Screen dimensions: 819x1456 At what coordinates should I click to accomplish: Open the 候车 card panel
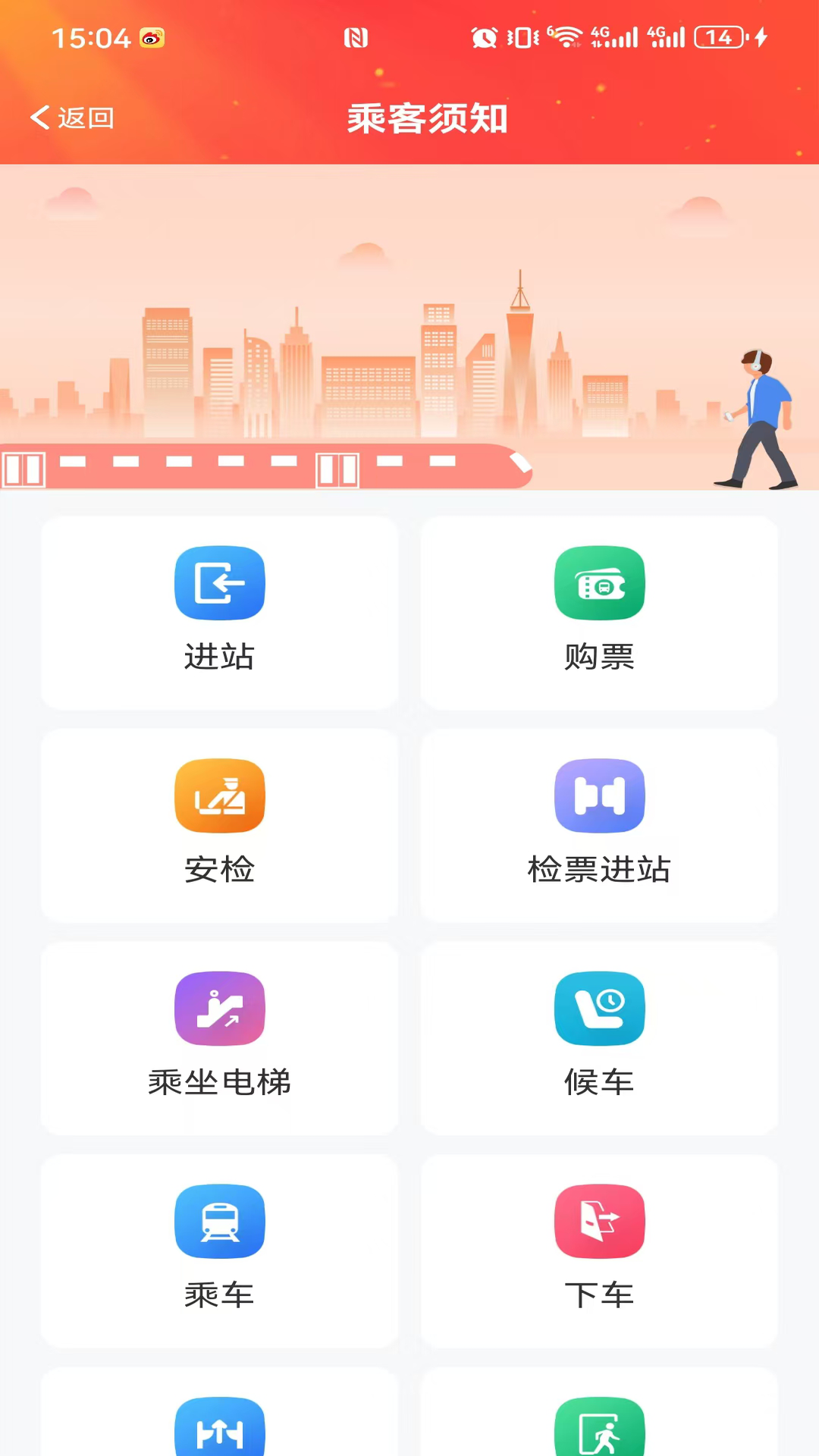pyautogui.click(x=599, y=1039)
